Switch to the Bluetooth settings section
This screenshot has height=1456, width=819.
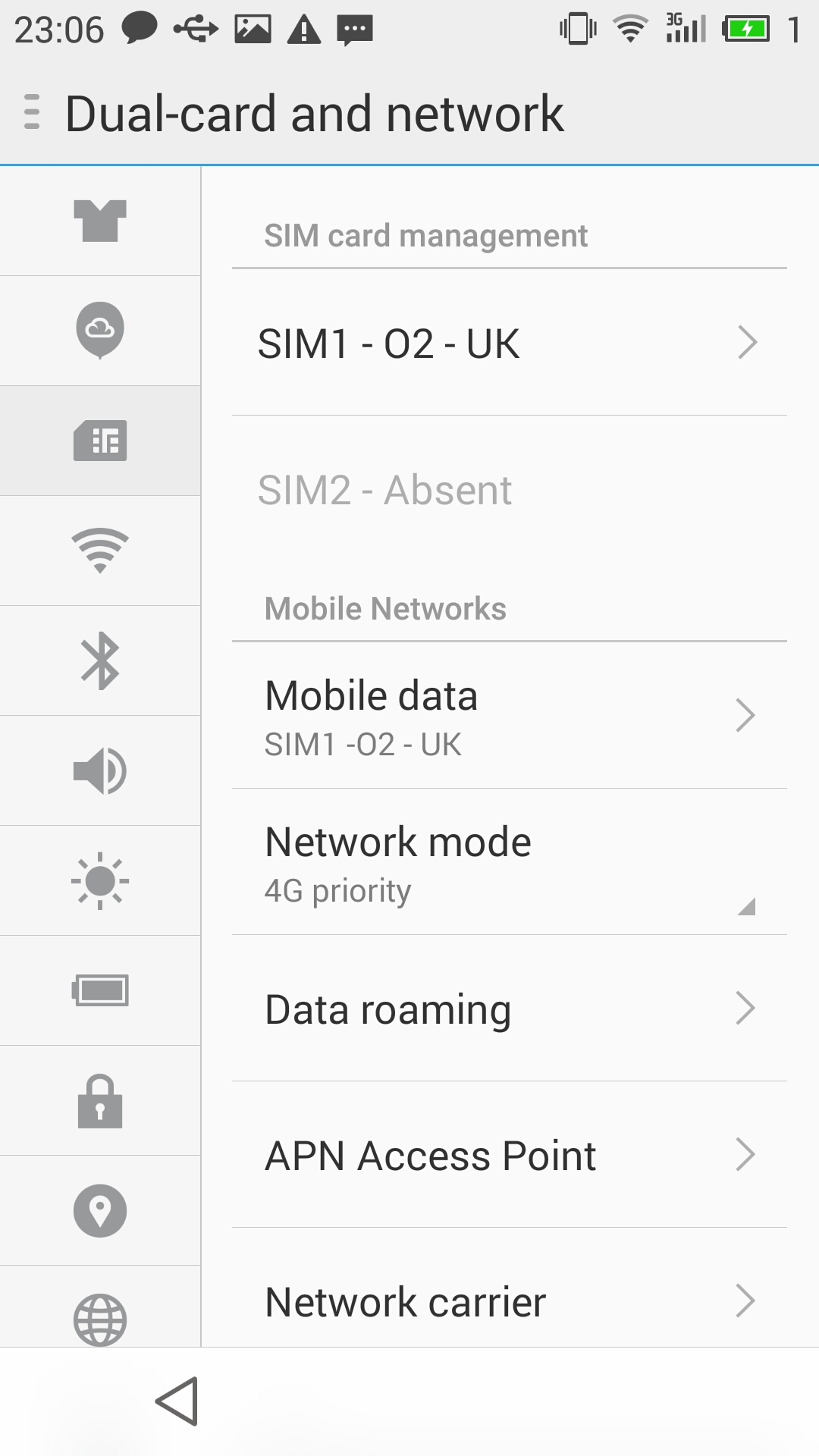click(x=100, y=661)
